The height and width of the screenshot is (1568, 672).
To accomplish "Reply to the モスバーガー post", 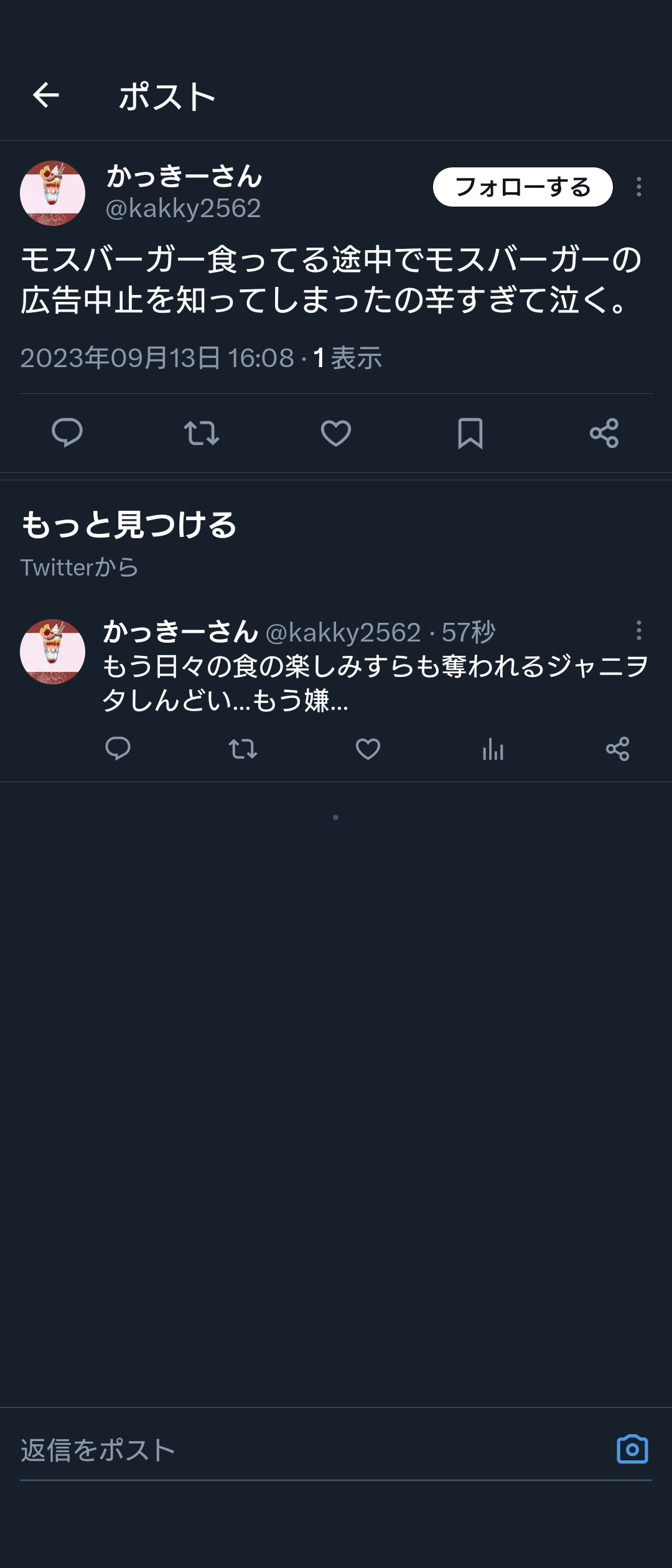I will click(67, 433).
